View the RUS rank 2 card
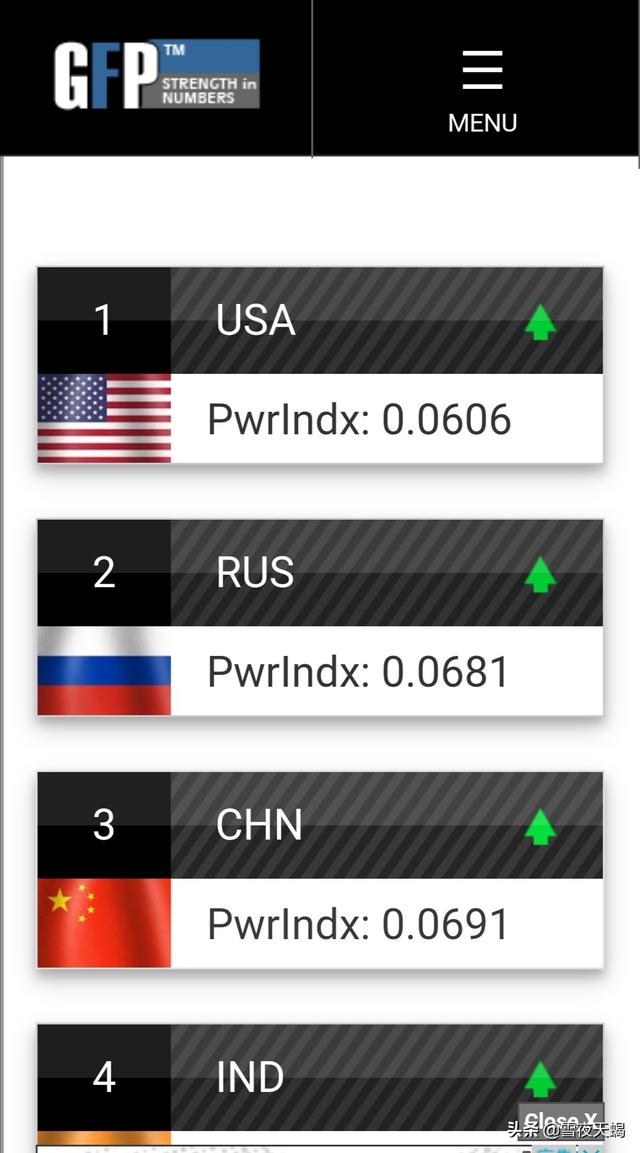 pyautogui.click(x=320, y=617)
